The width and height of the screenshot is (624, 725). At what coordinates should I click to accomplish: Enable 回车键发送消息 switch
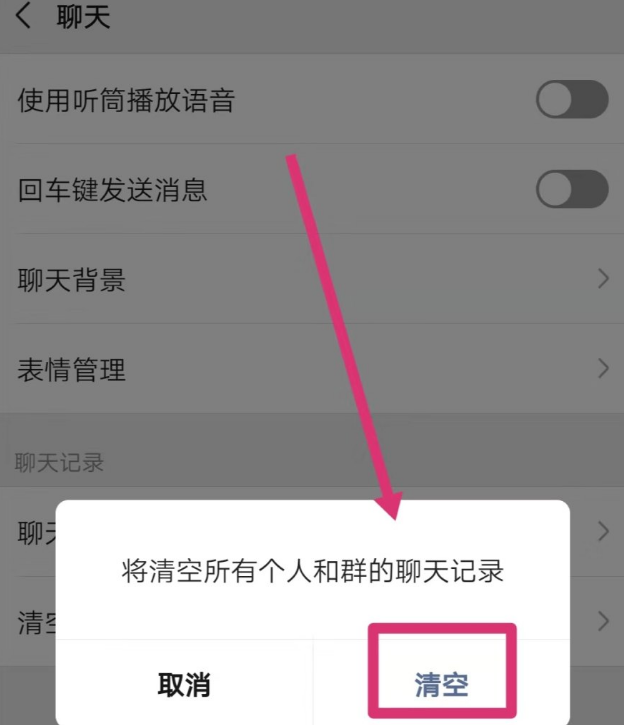(x=572, y=189)
